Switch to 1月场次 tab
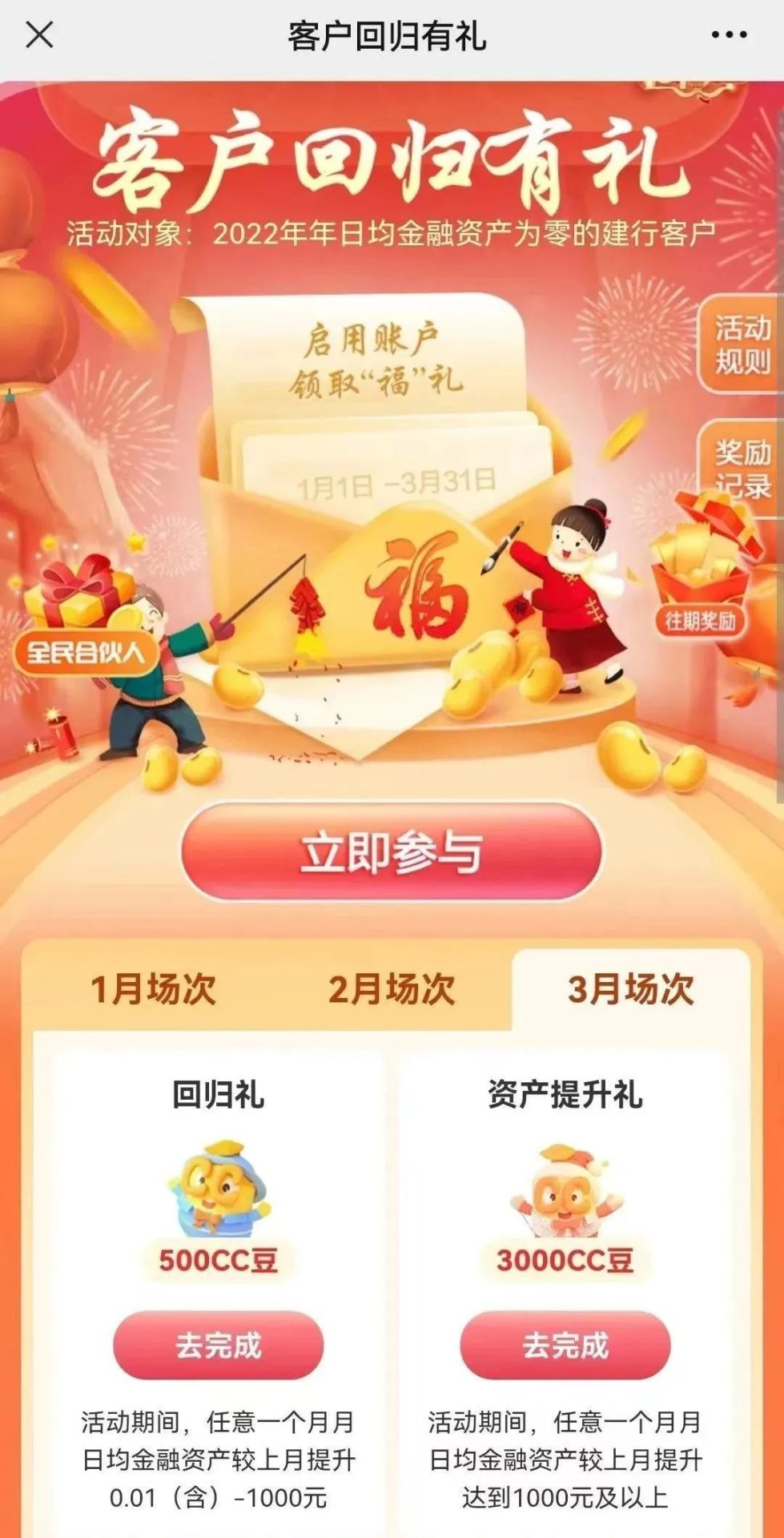 click(153, 989)
